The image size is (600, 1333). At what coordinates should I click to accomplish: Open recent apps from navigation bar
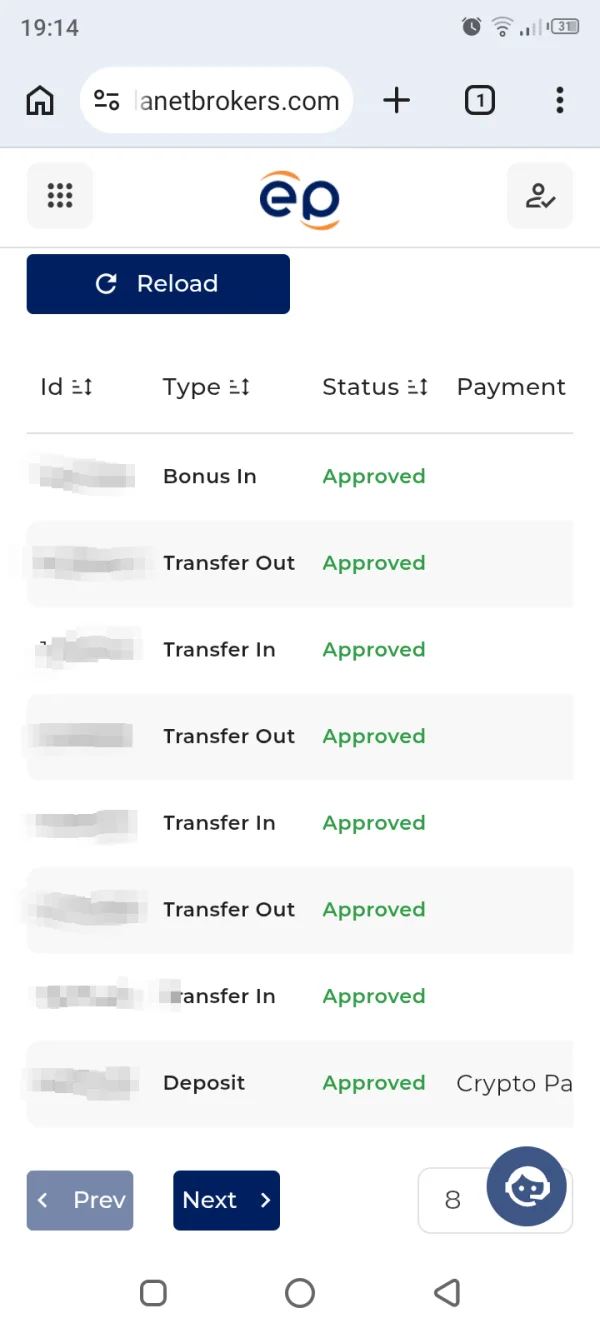pyautogui.click(x=153, y=1293)
